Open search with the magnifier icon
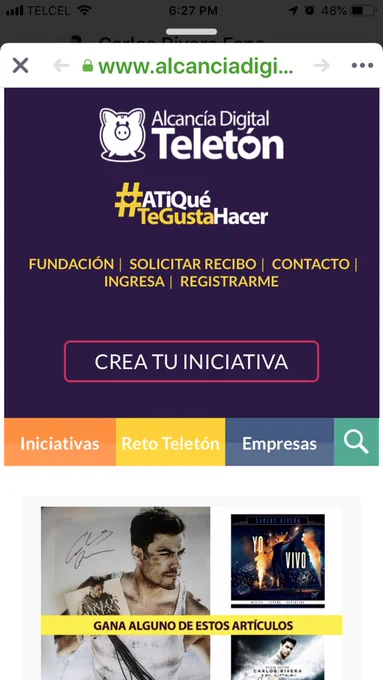 [356, 442]
